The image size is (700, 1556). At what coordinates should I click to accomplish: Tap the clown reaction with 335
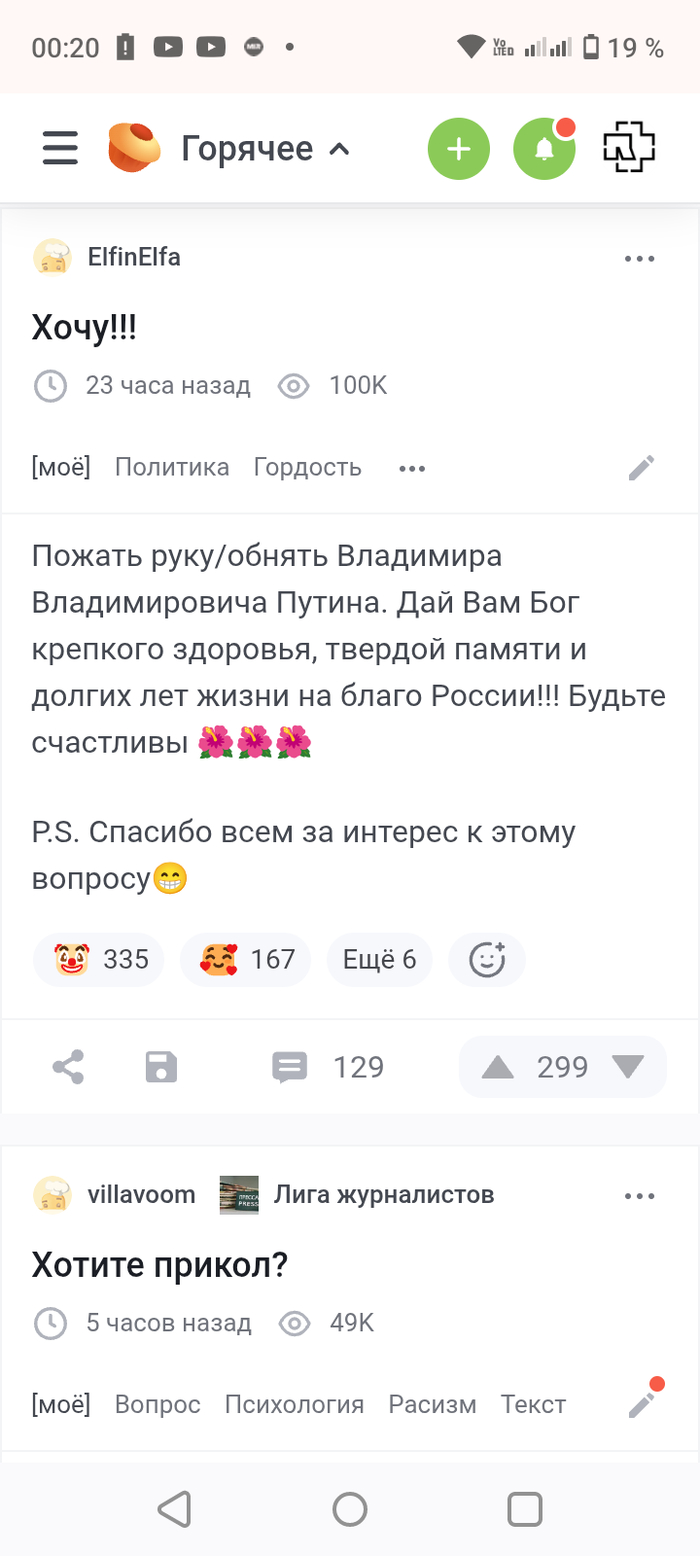tap(99, 960)
